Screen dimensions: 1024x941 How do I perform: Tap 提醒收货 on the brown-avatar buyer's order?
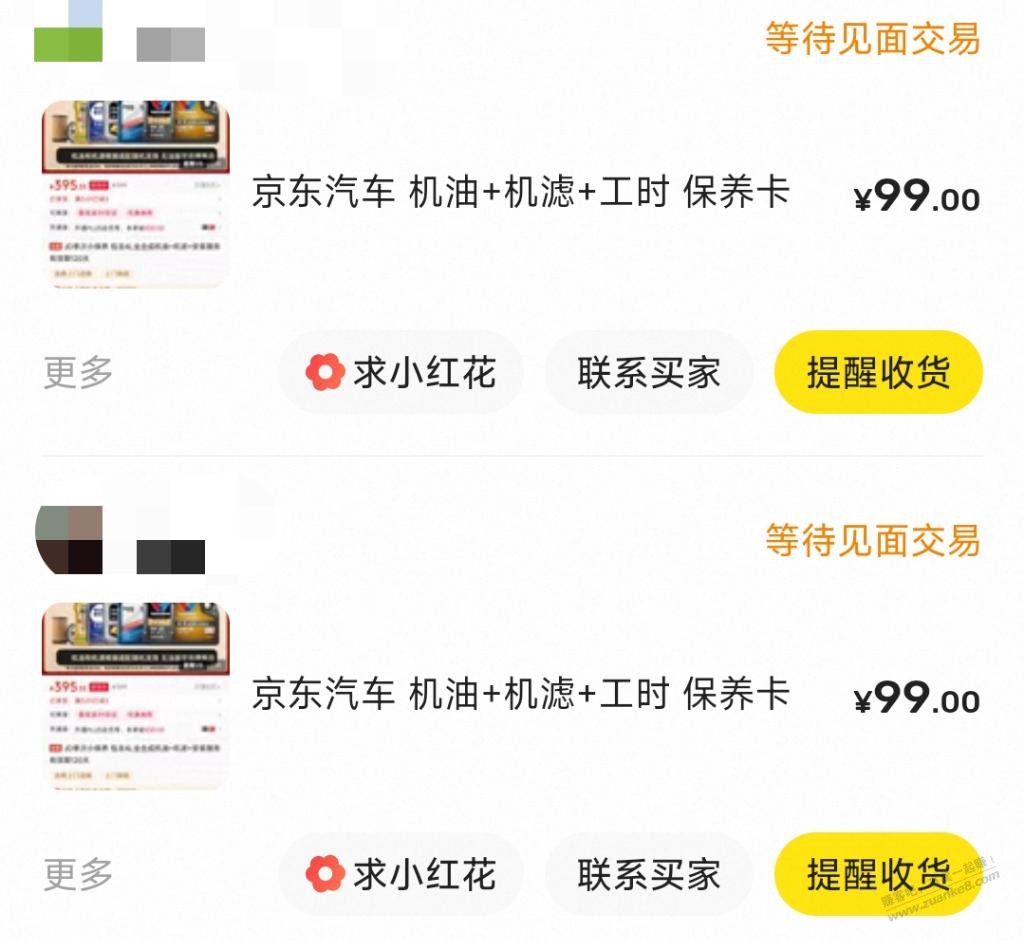(878, 874)
